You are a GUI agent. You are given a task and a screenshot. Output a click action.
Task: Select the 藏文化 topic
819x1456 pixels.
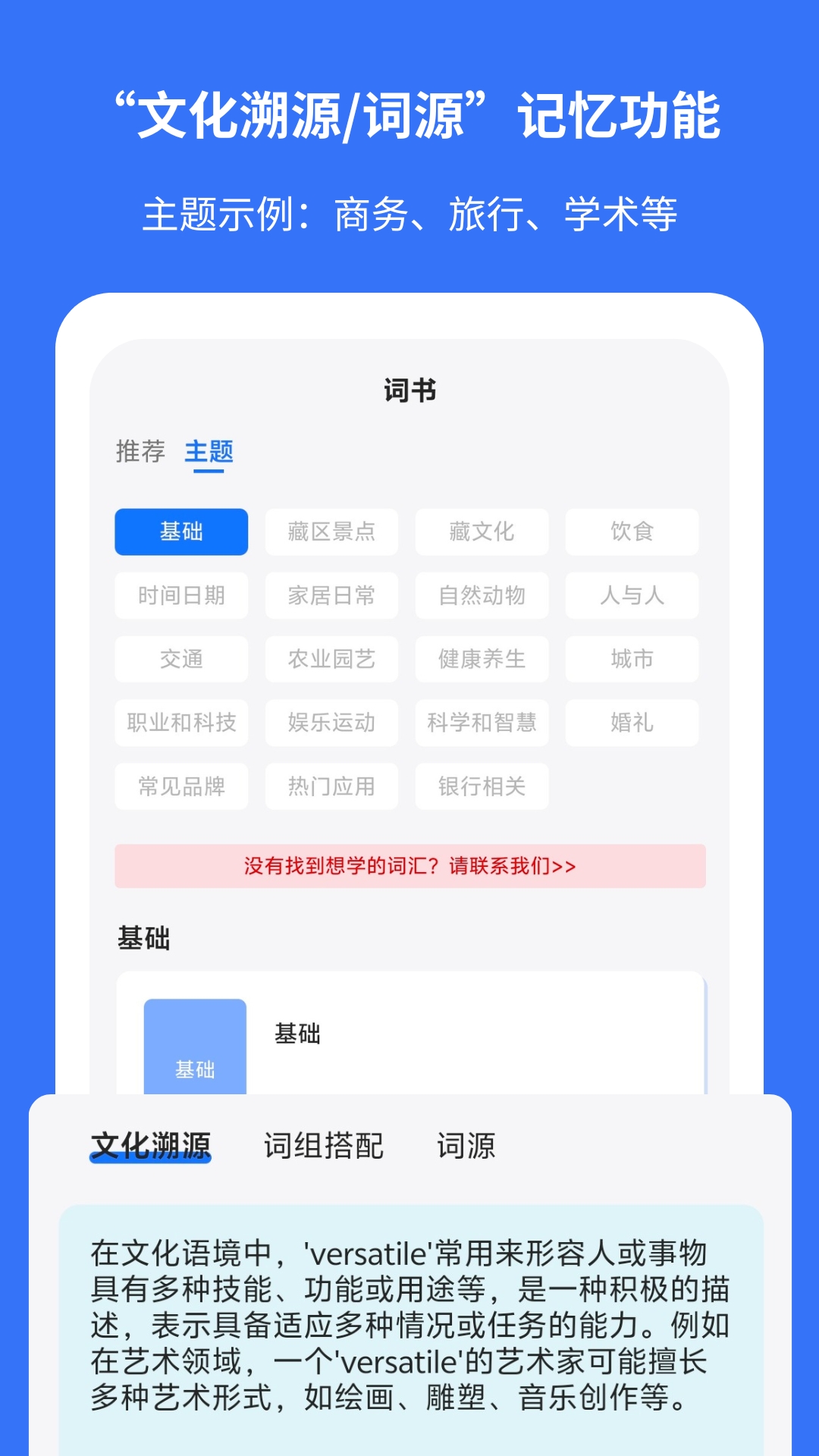tap(481, 532)
